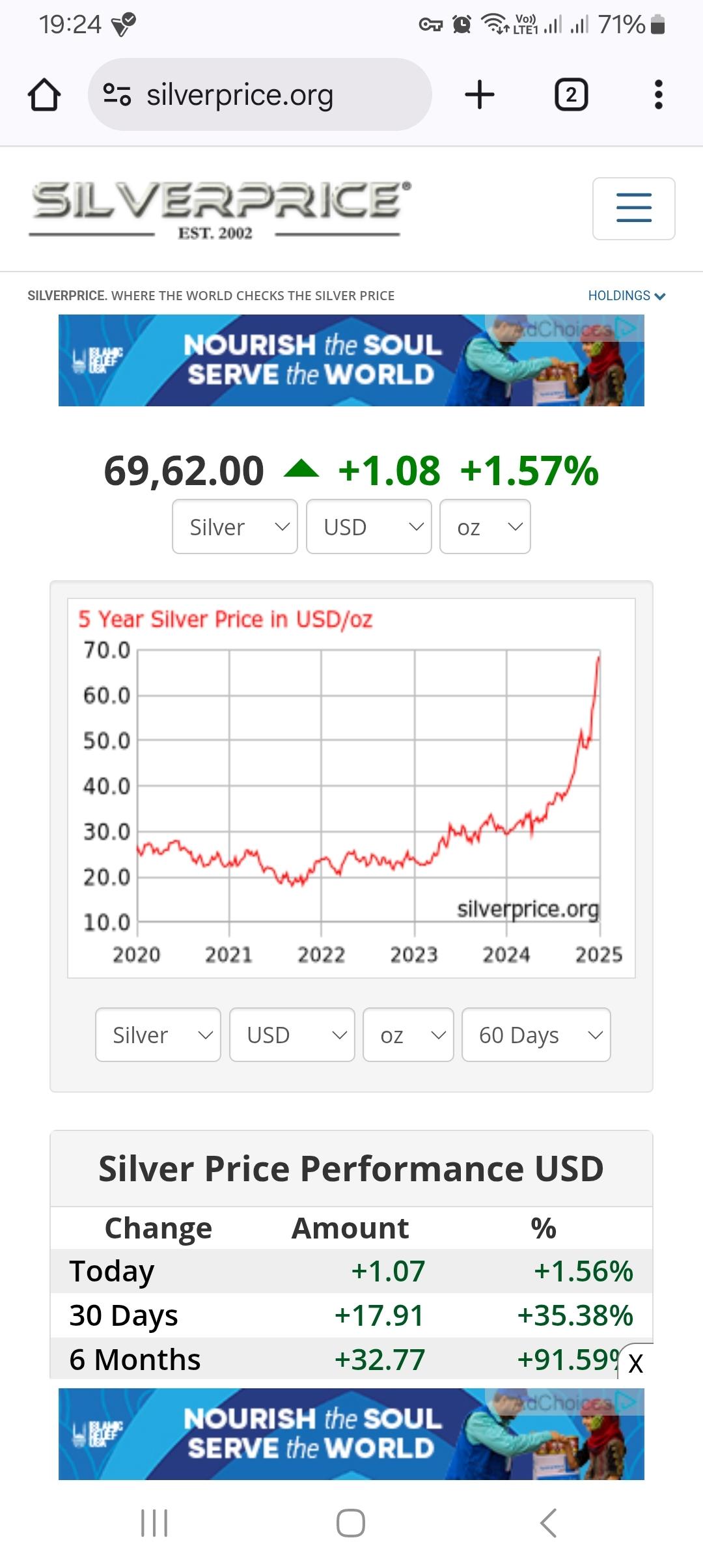The height and width of the screenshot is (1568, 703).
Task: Open the chart's USD currency dropdown
Action: pyautogui.click(x=292, y=1035)
